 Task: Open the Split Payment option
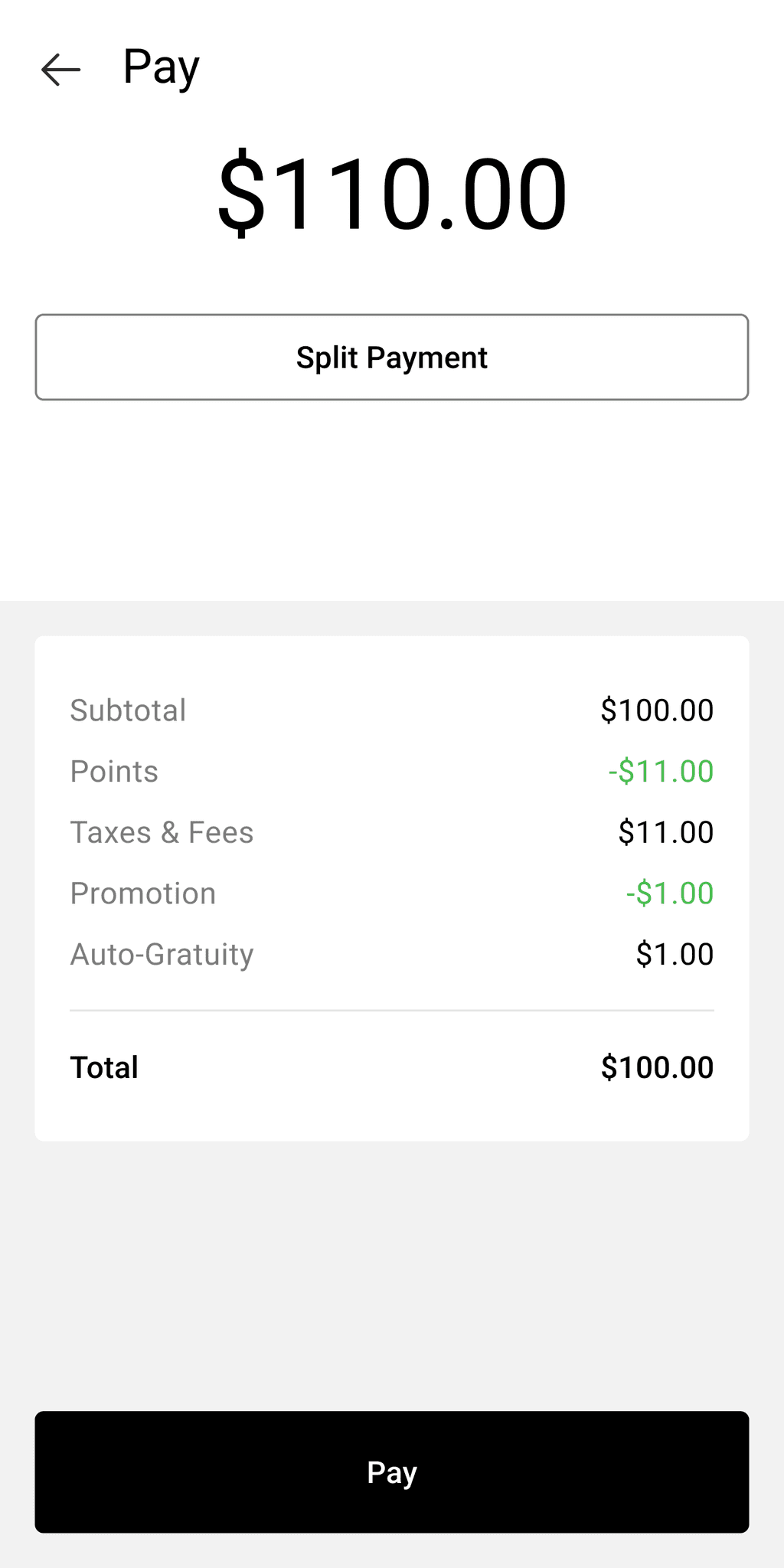coord(392,357)
